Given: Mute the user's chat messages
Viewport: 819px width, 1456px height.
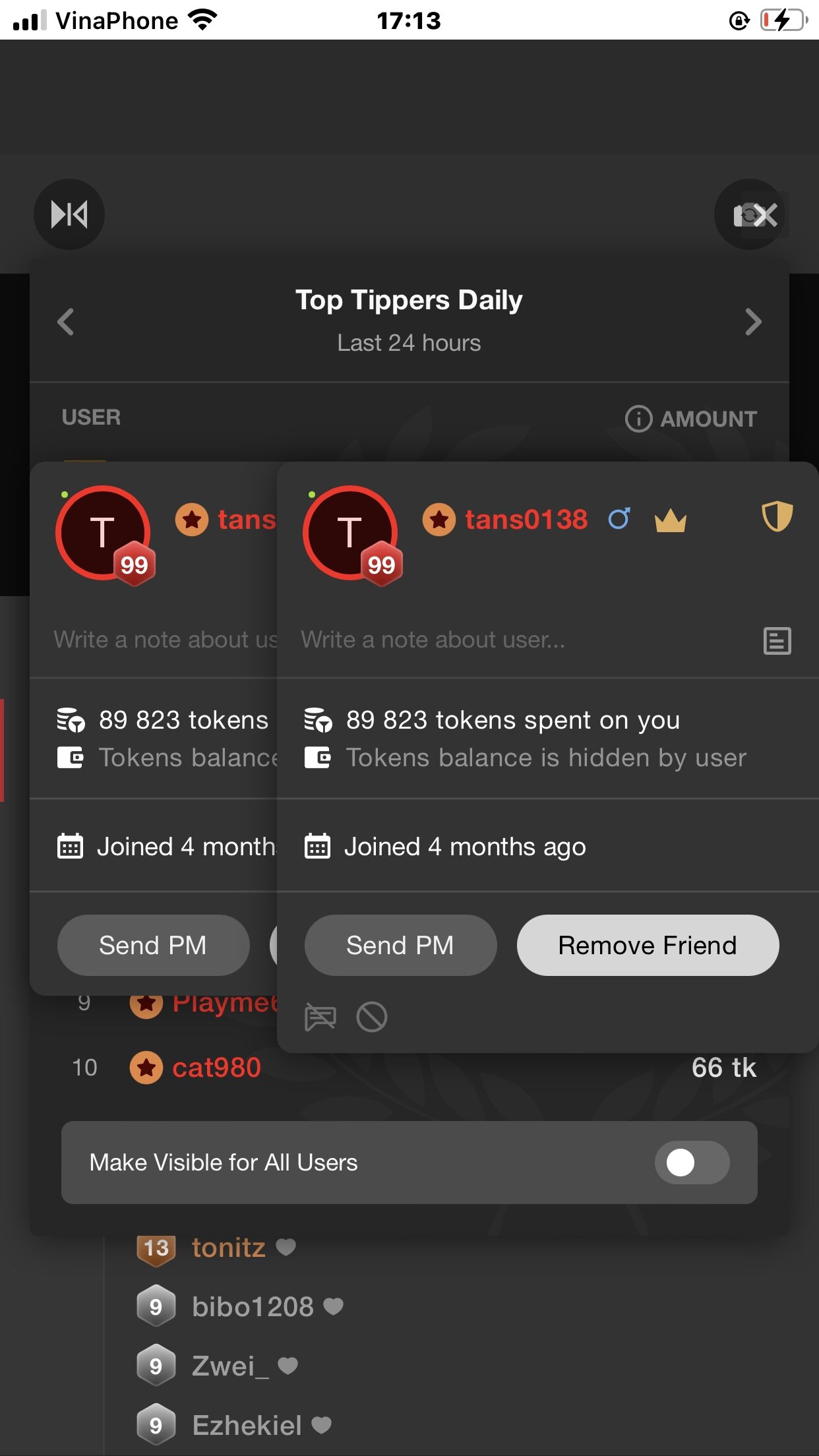Looking at the screenshot, I should tap(320, 1017).
